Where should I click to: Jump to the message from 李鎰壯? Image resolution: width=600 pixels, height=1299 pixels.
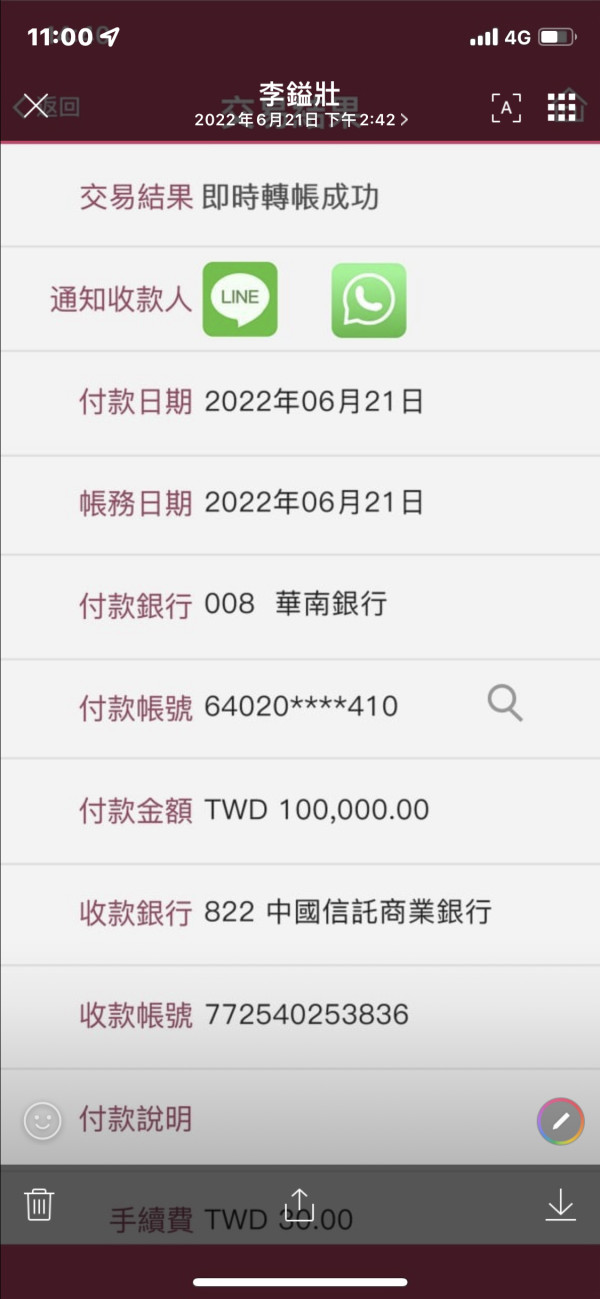coord(300,106)
